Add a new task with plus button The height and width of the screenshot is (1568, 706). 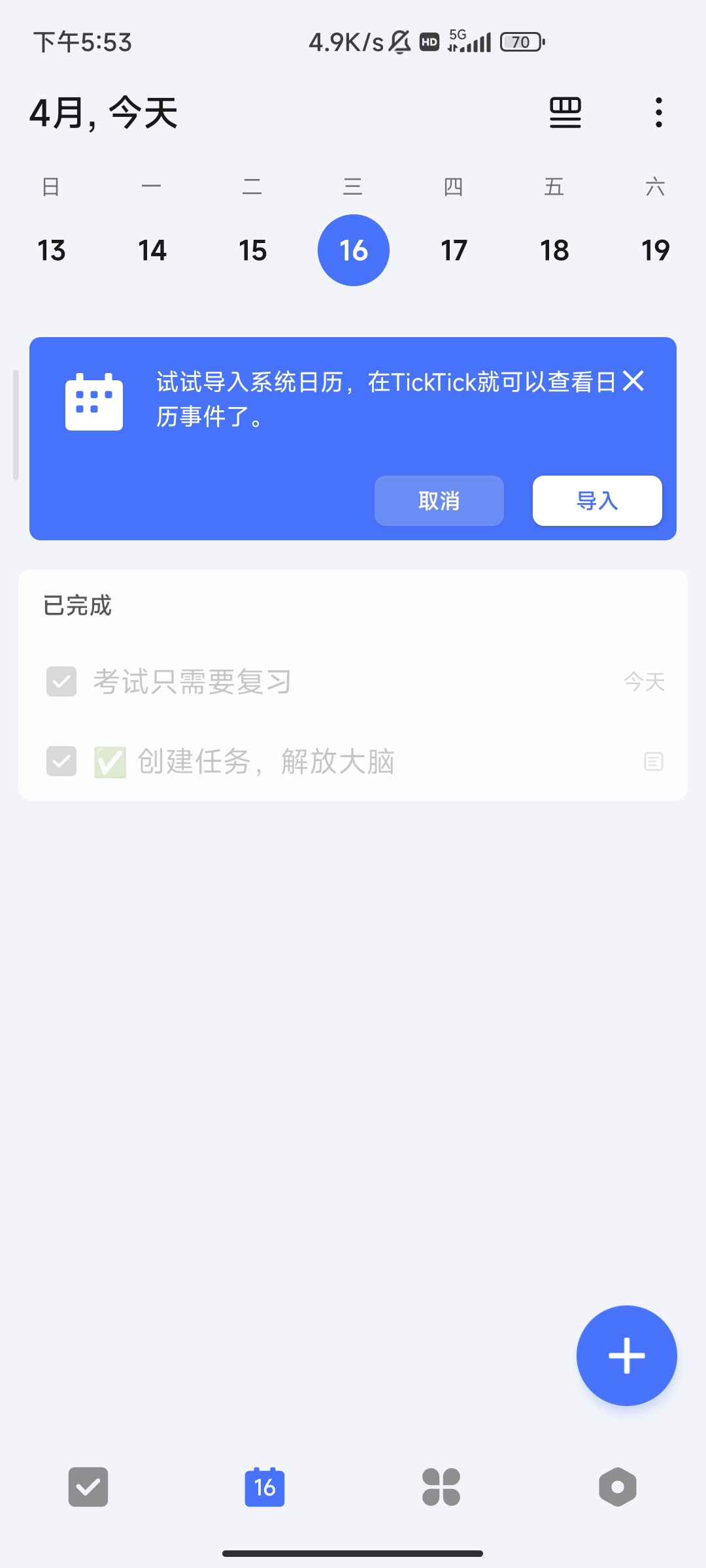pyautogui.click(x=626, y=1356)
